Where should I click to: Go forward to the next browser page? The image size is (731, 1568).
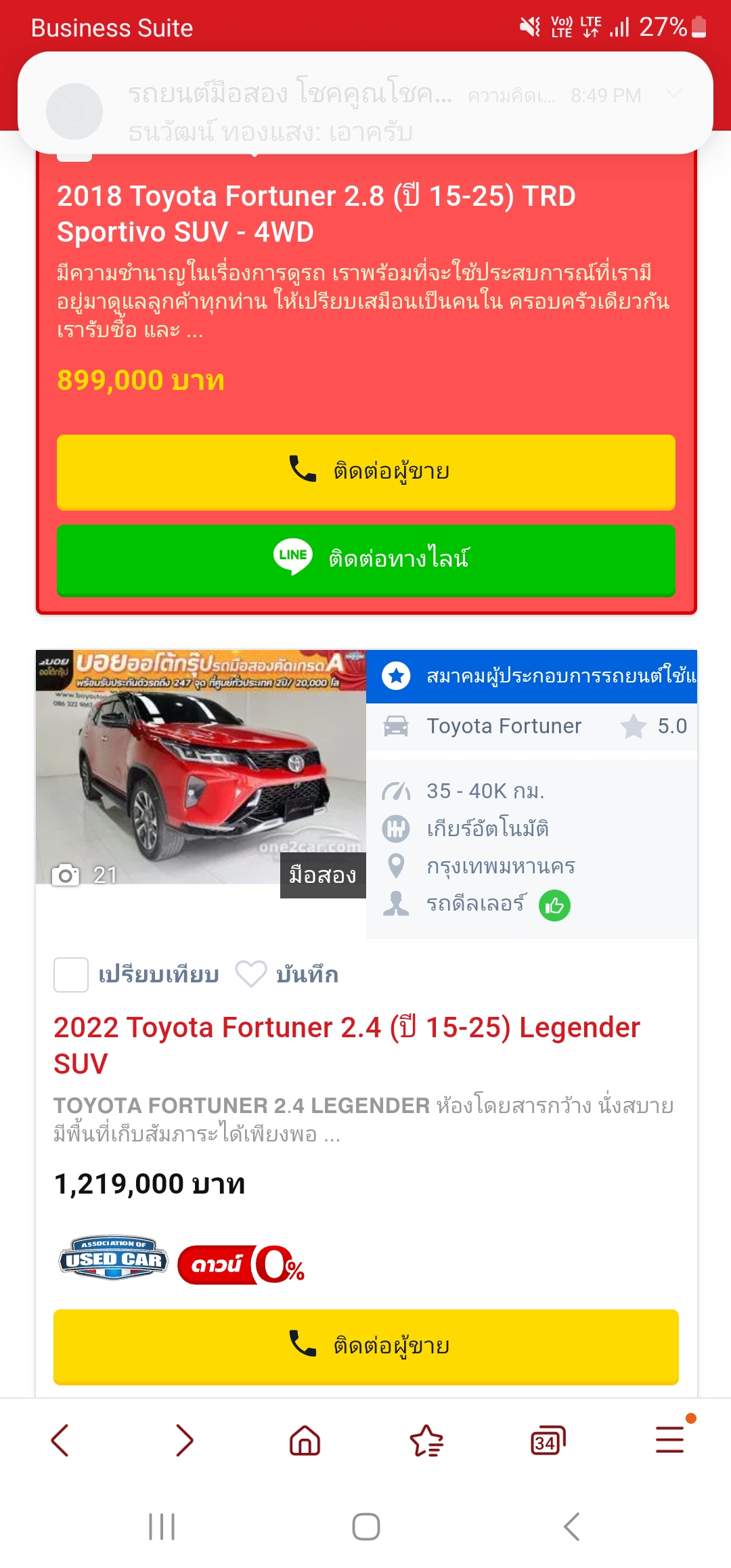183,1440
